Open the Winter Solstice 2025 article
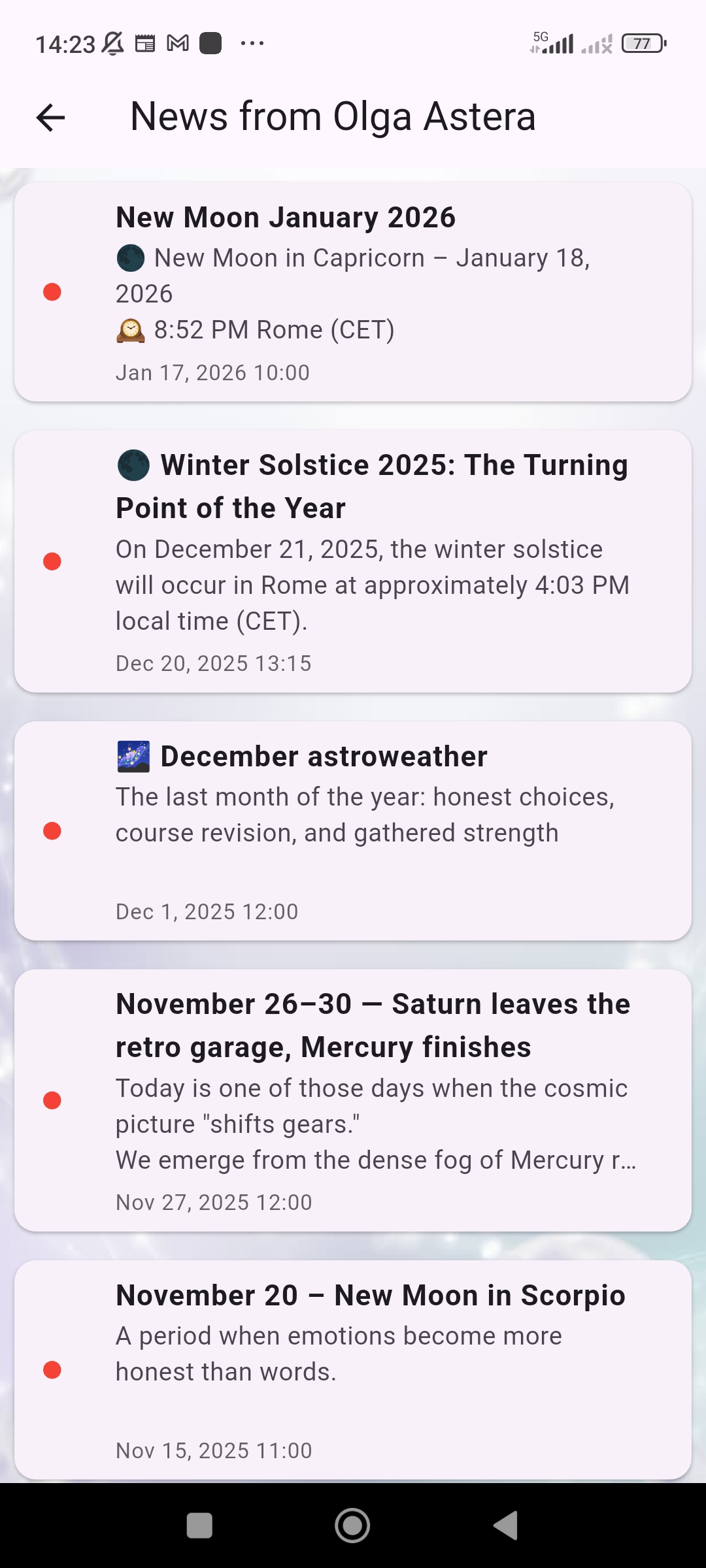Viewport: 706px width, 1568px height. click(353, 561)
